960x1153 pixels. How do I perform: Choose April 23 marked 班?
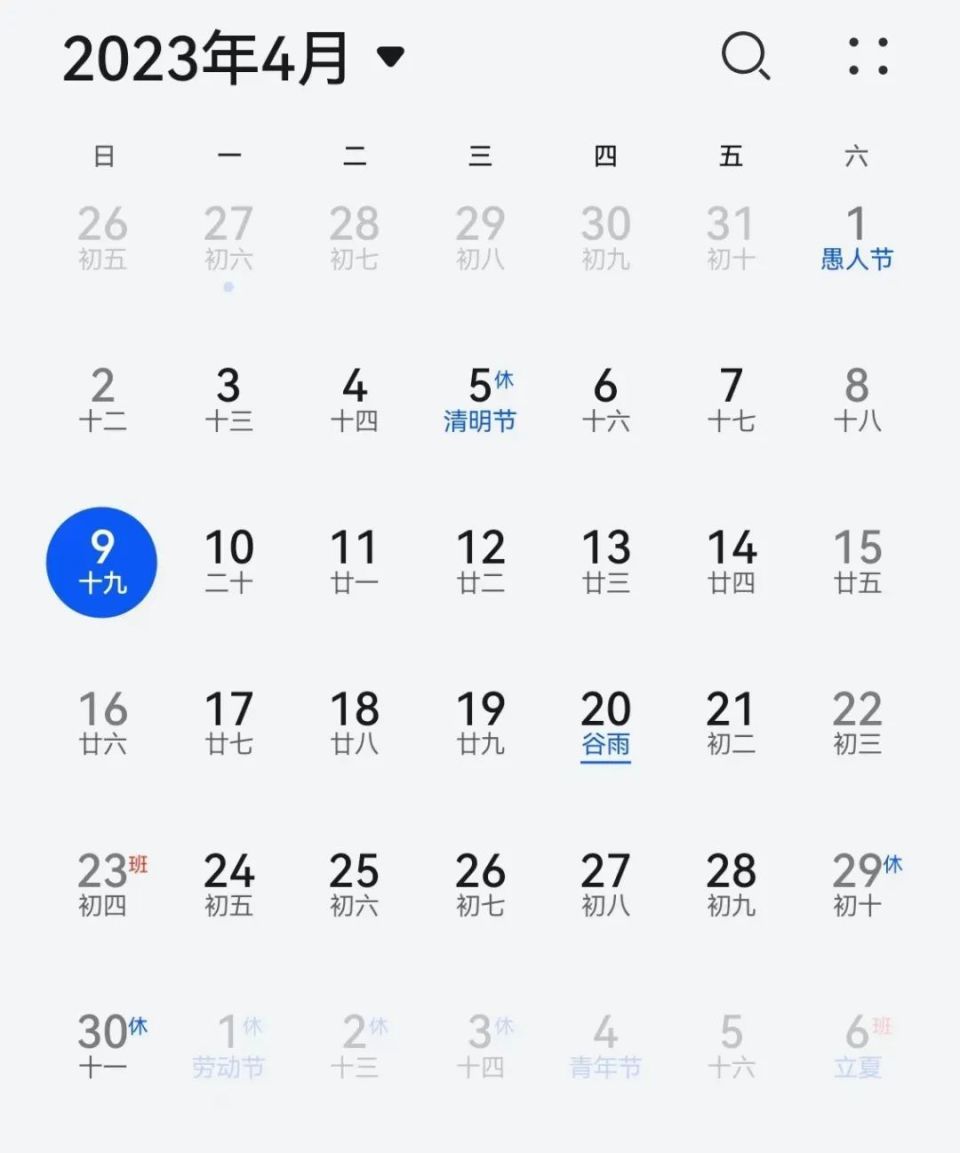[x=110, y=885]
